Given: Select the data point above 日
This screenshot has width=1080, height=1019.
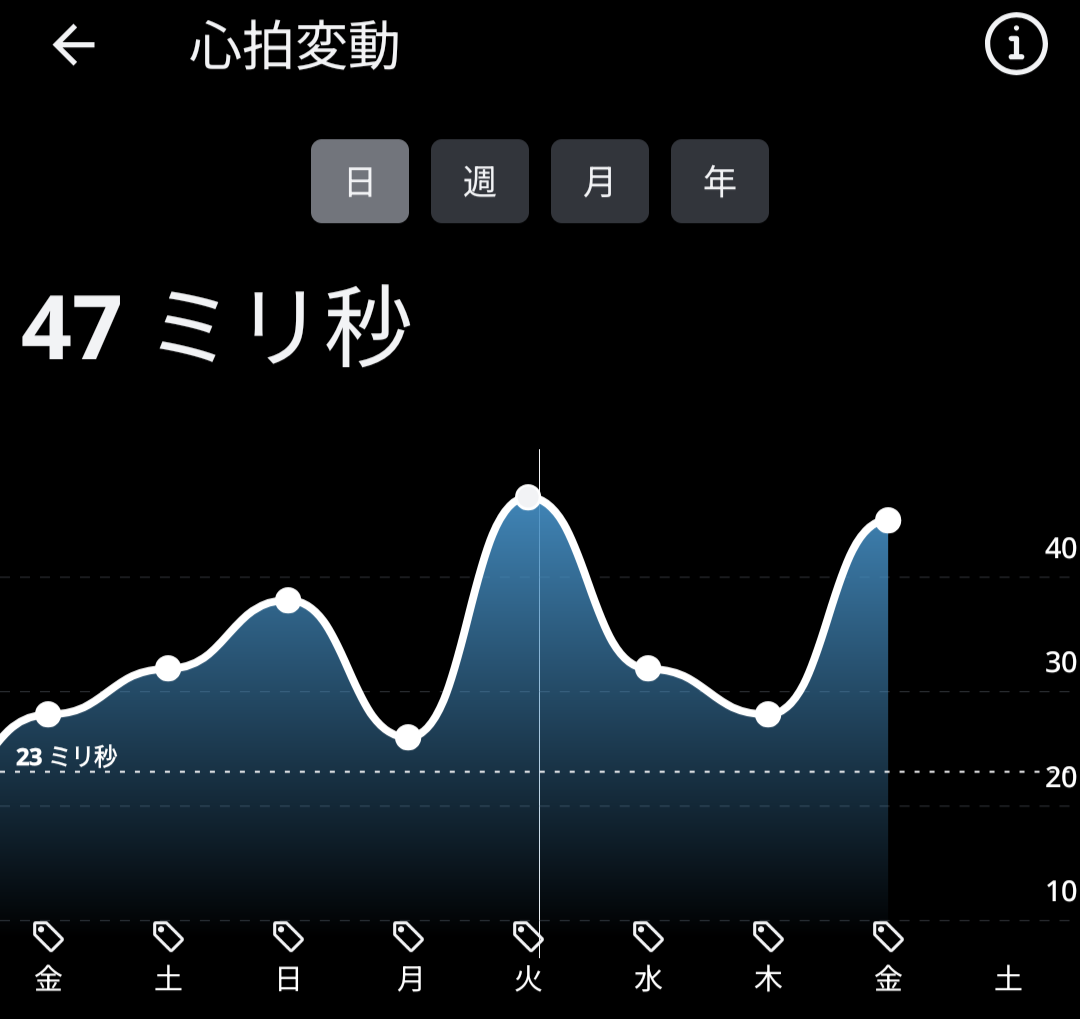Looking at the screenshot, I should 288,600.
